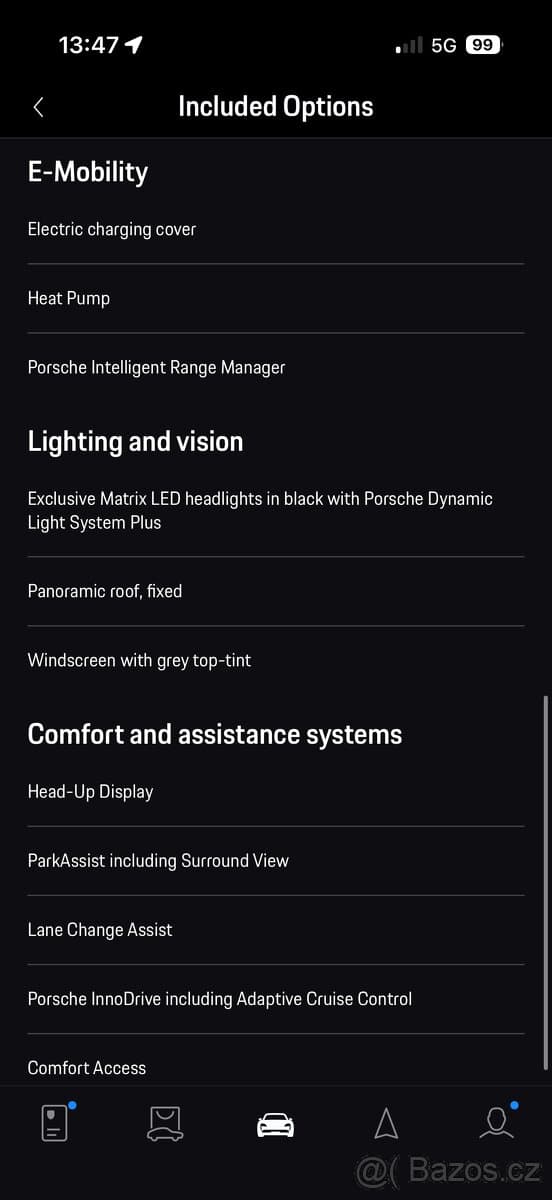
Task: Open the navigation arrow tab
Action: 386,1124
